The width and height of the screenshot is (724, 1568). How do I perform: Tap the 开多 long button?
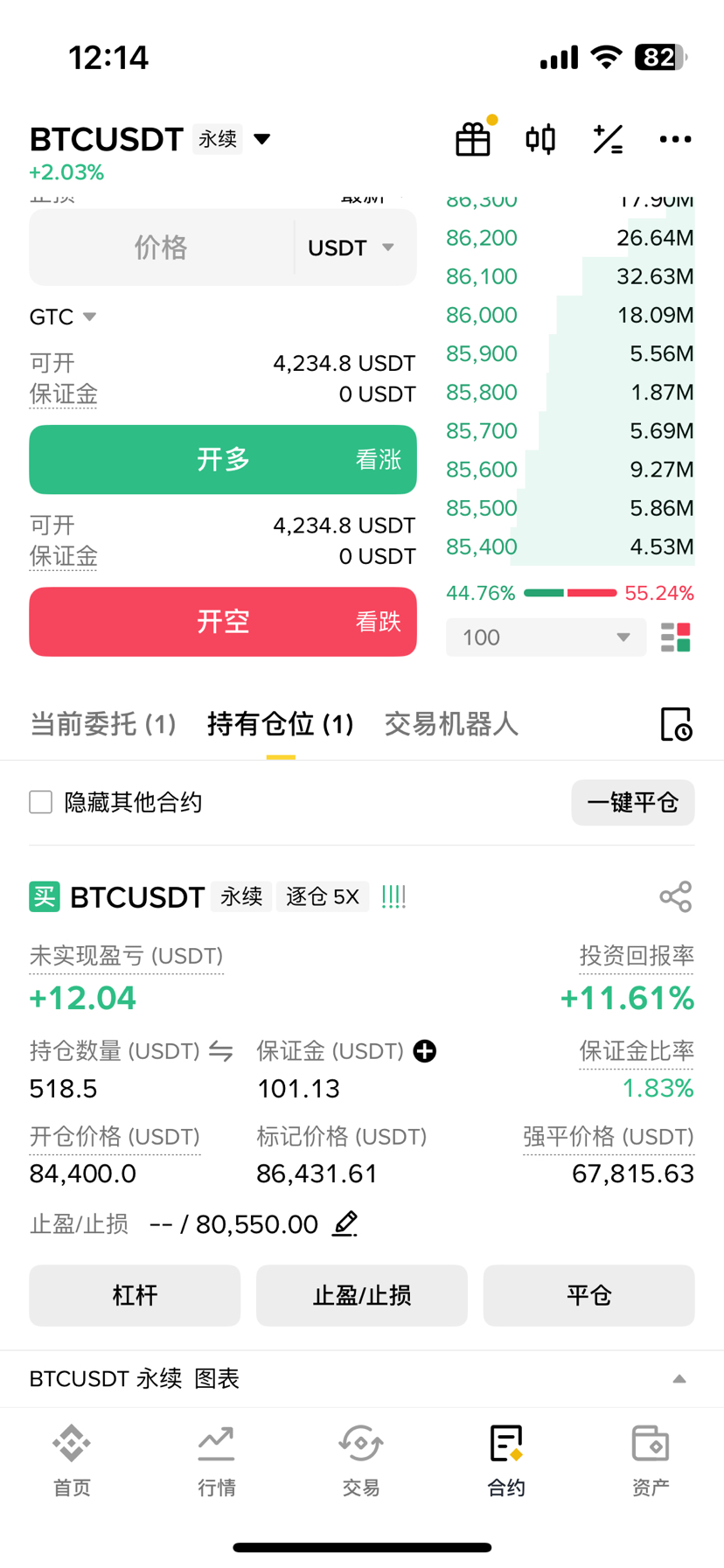(223, 459)
